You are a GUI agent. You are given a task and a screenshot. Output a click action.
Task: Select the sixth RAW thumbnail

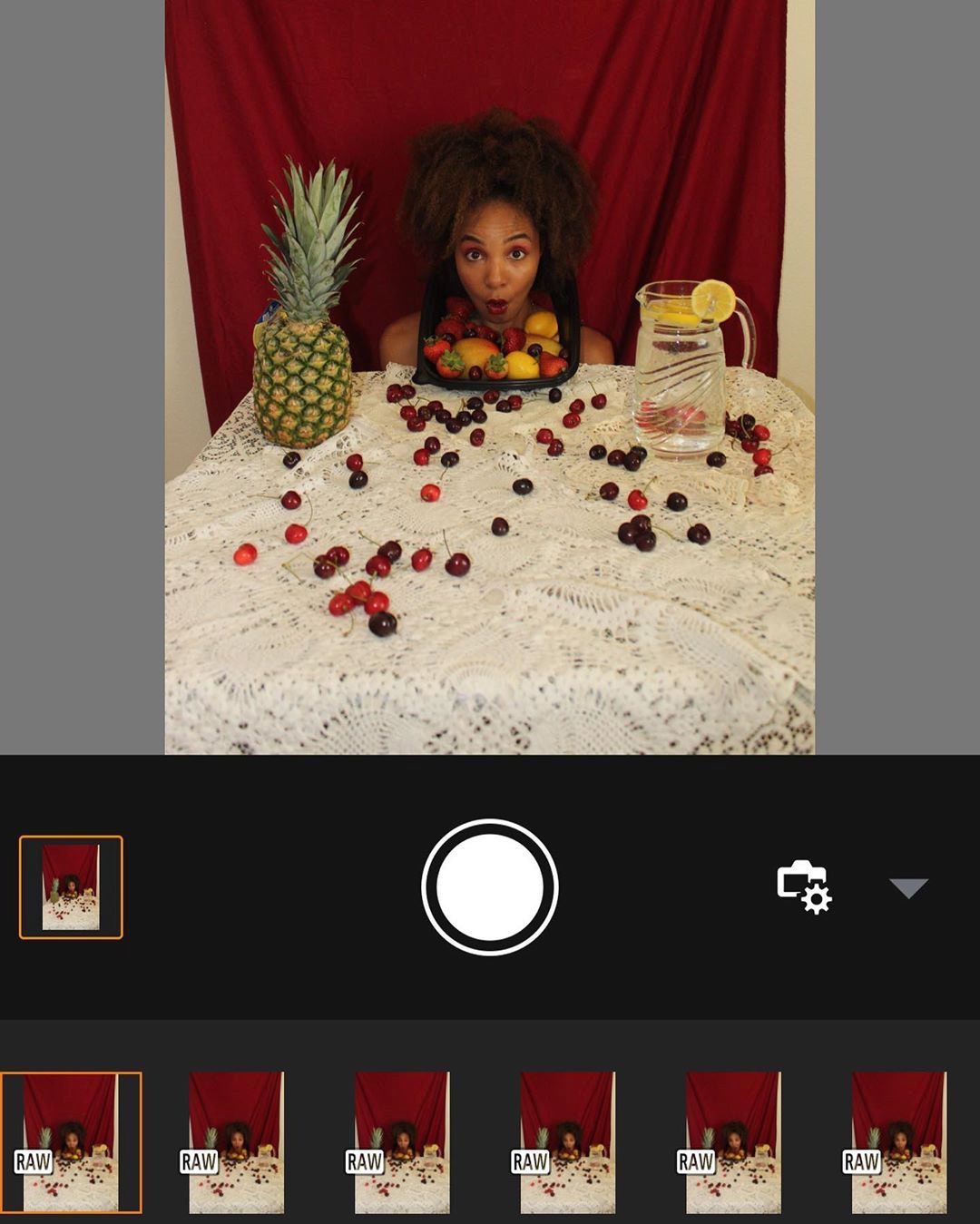(x=898, y=1142)
